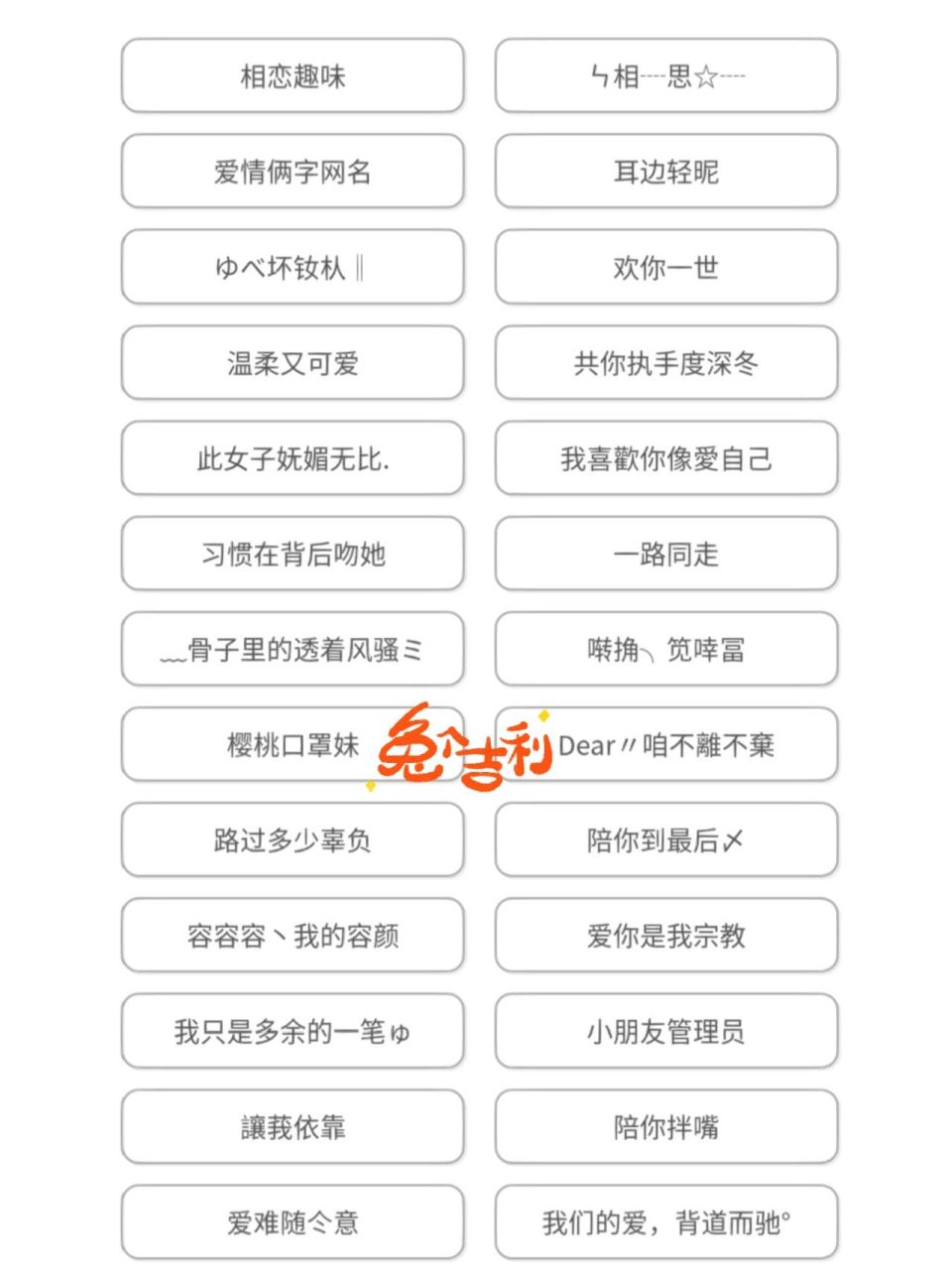Select 陪你到最后乄 from the list
Screen dimensions: 952x1270
(665, 840)
